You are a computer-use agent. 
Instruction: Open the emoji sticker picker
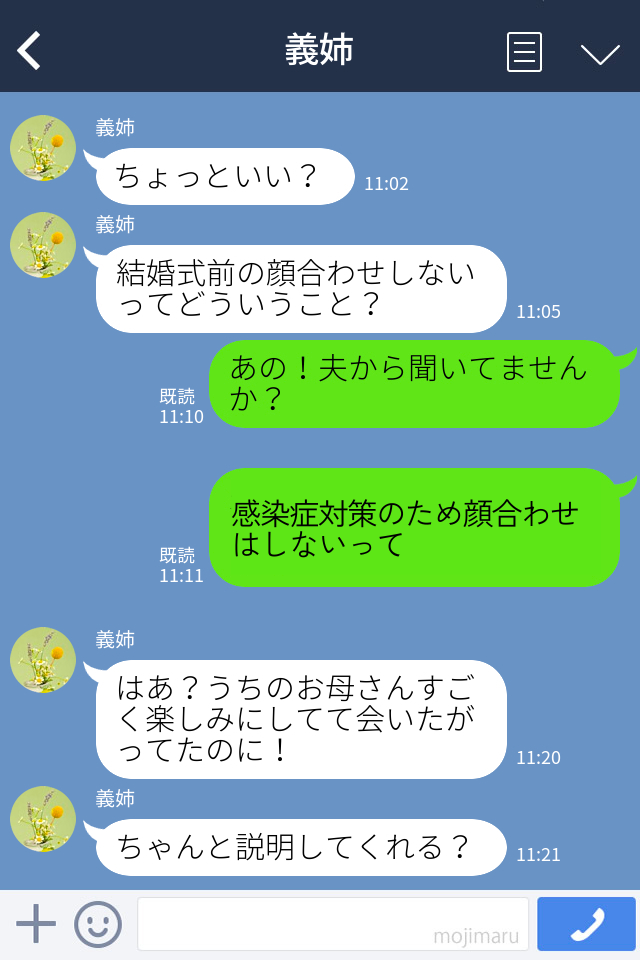pyautogui.click(x=98, y=924)
